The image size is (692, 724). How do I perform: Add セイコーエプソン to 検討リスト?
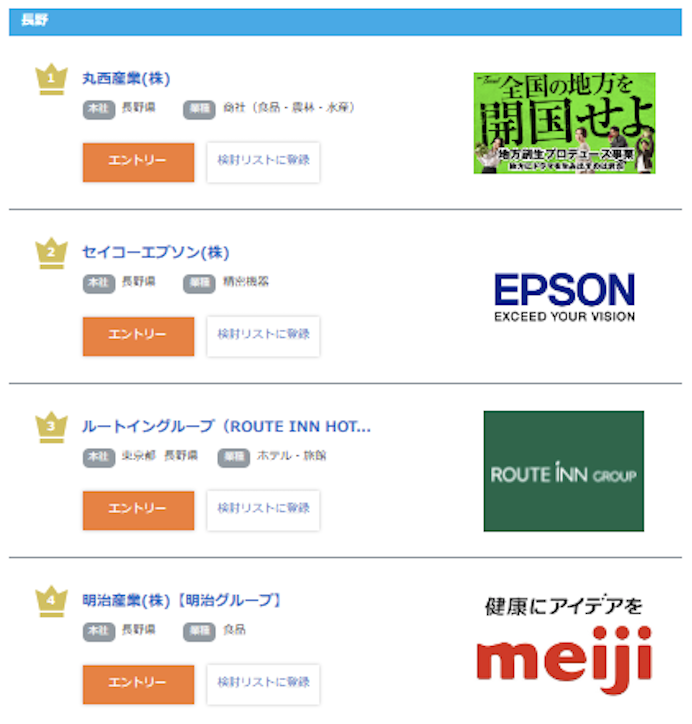pos(263,336)
